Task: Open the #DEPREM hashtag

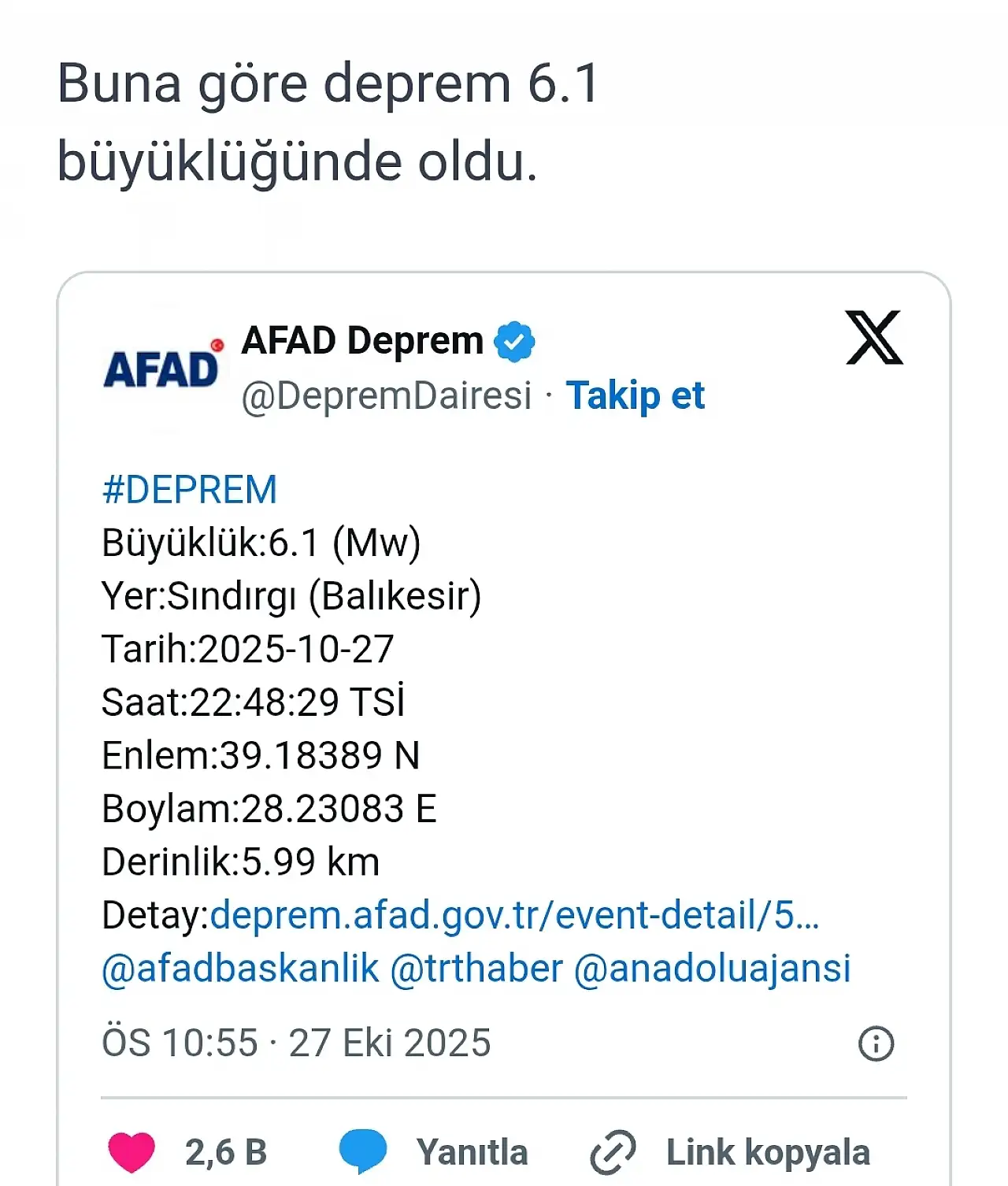Action: pyautogui.click(x=190, y=490)
